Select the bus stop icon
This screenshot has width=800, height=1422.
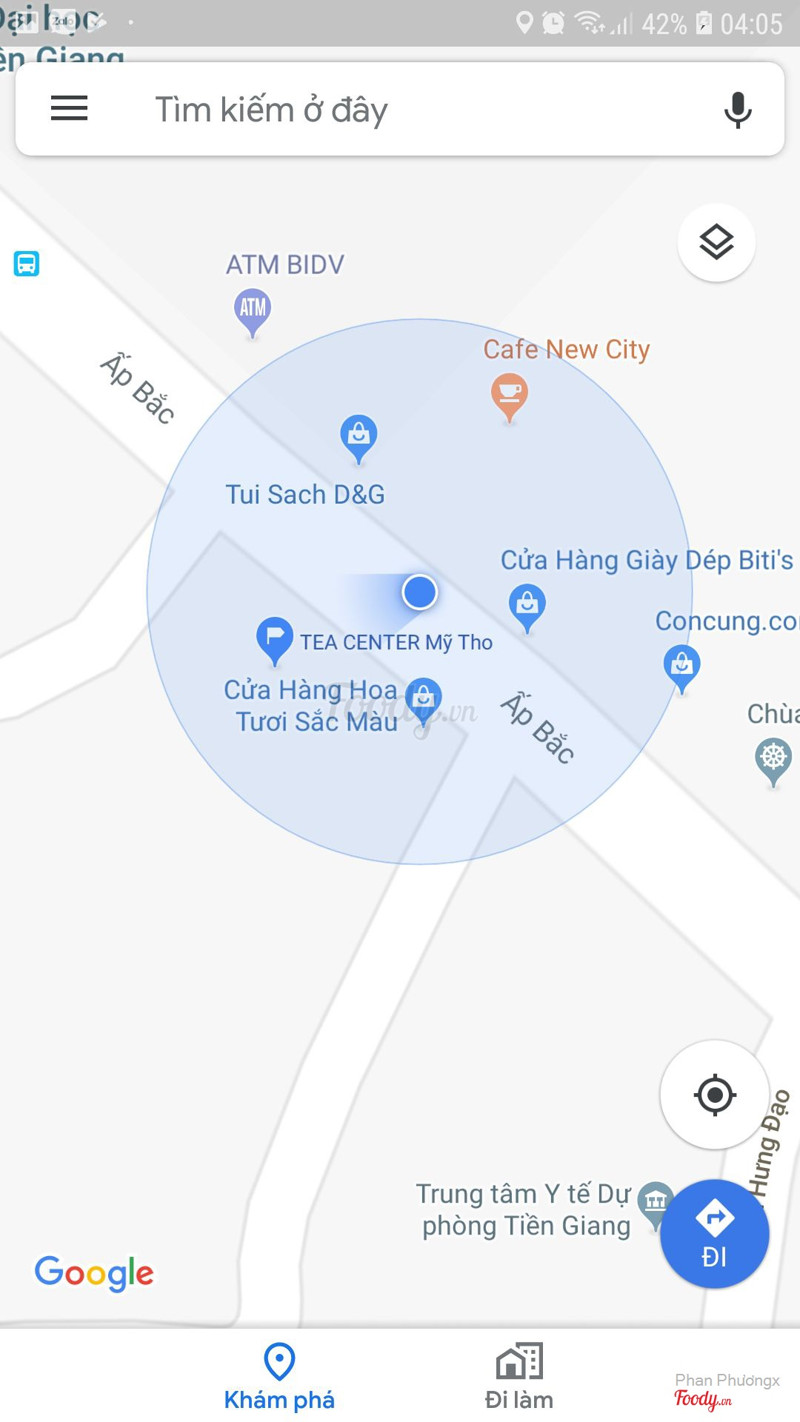[26, 264]
